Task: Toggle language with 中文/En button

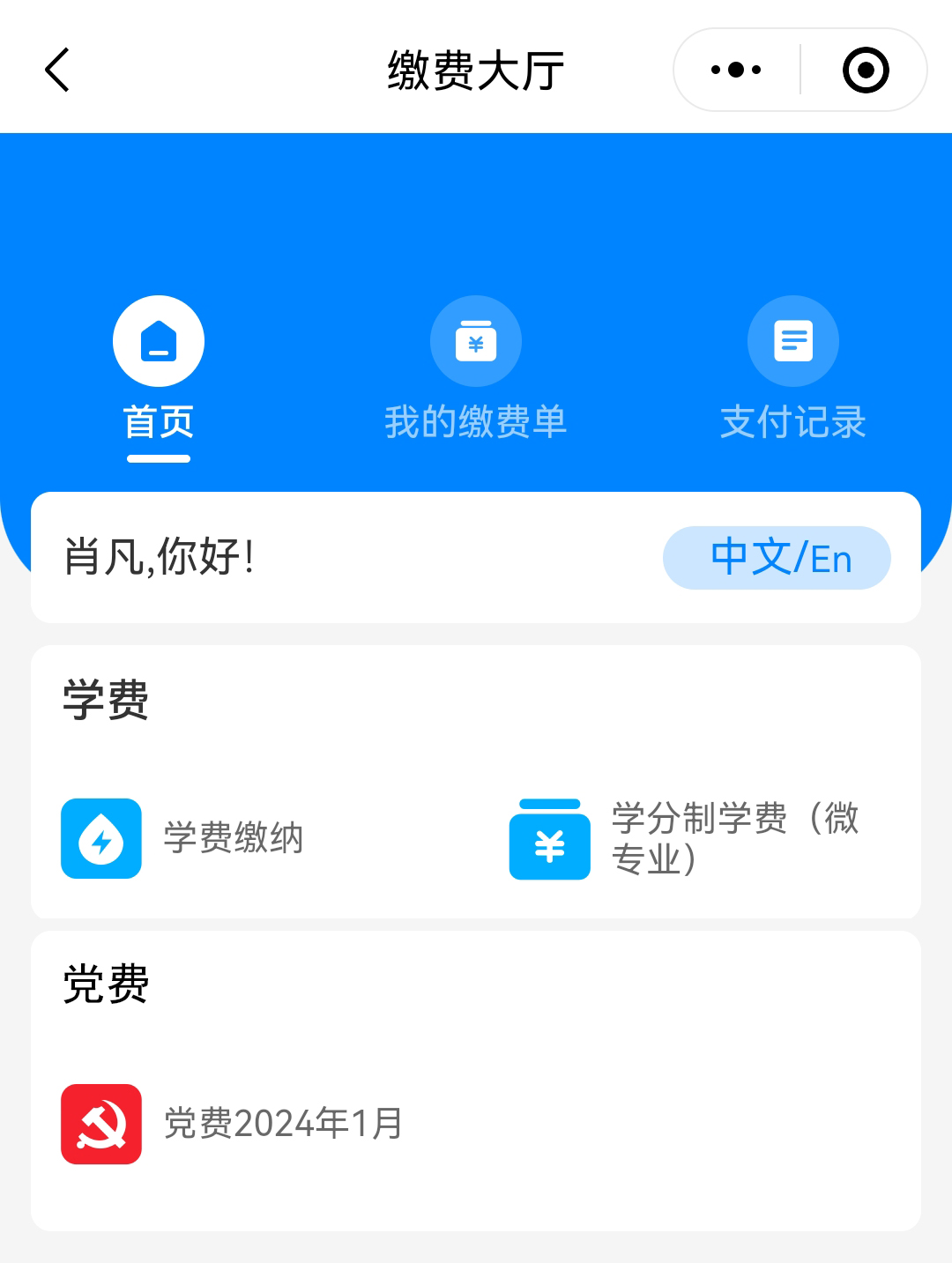Action: (x=777, y=558)
